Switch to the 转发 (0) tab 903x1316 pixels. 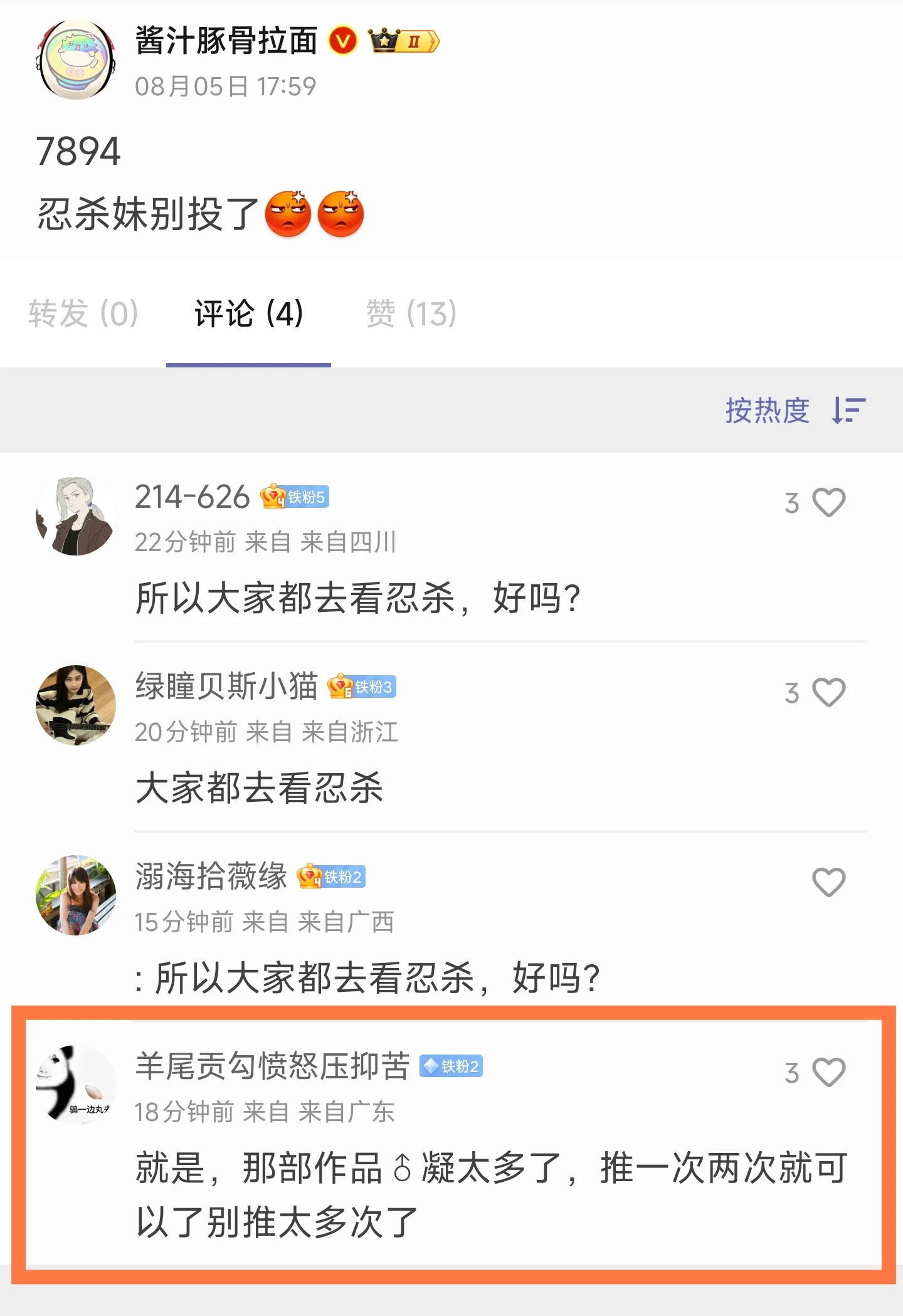83,313
